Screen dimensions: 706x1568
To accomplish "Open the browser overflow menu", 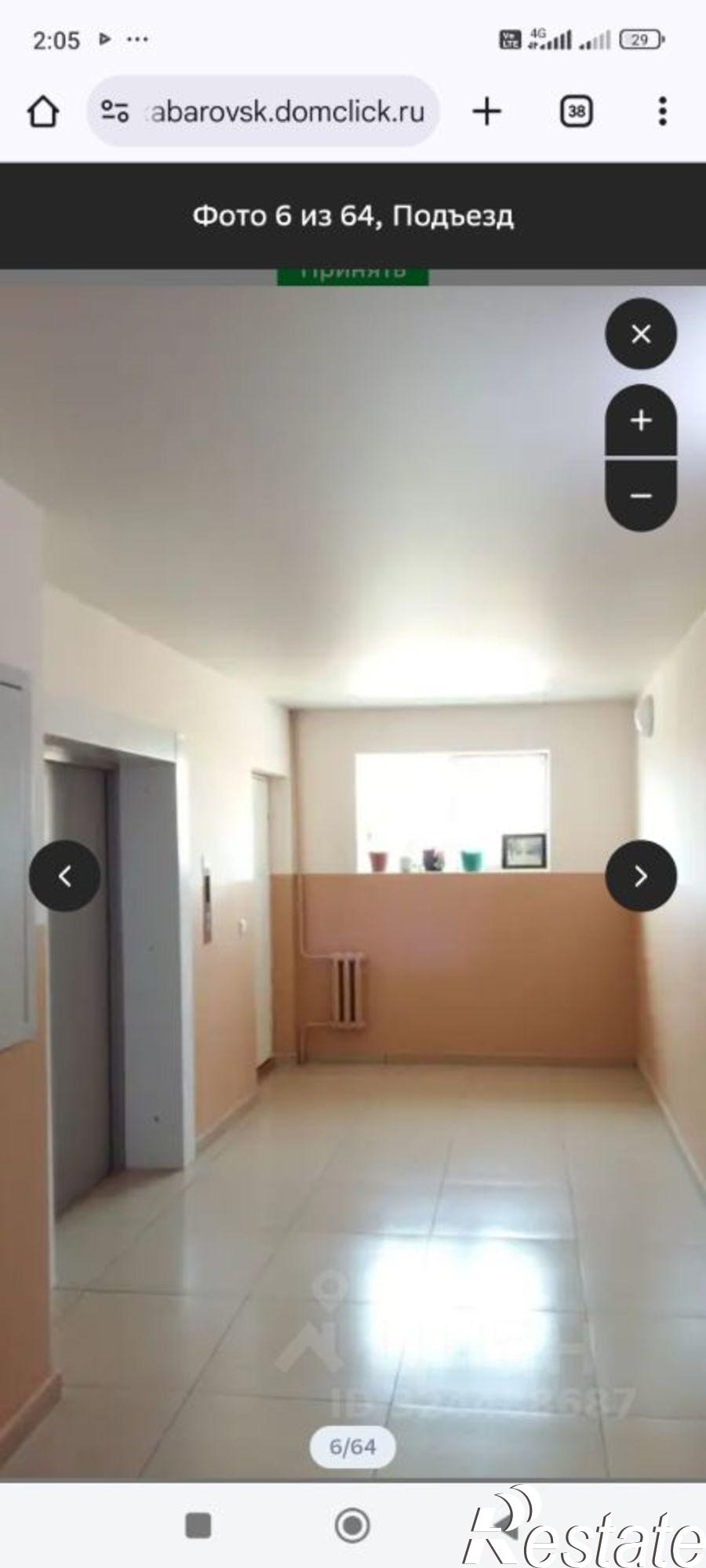I will 663,111.
